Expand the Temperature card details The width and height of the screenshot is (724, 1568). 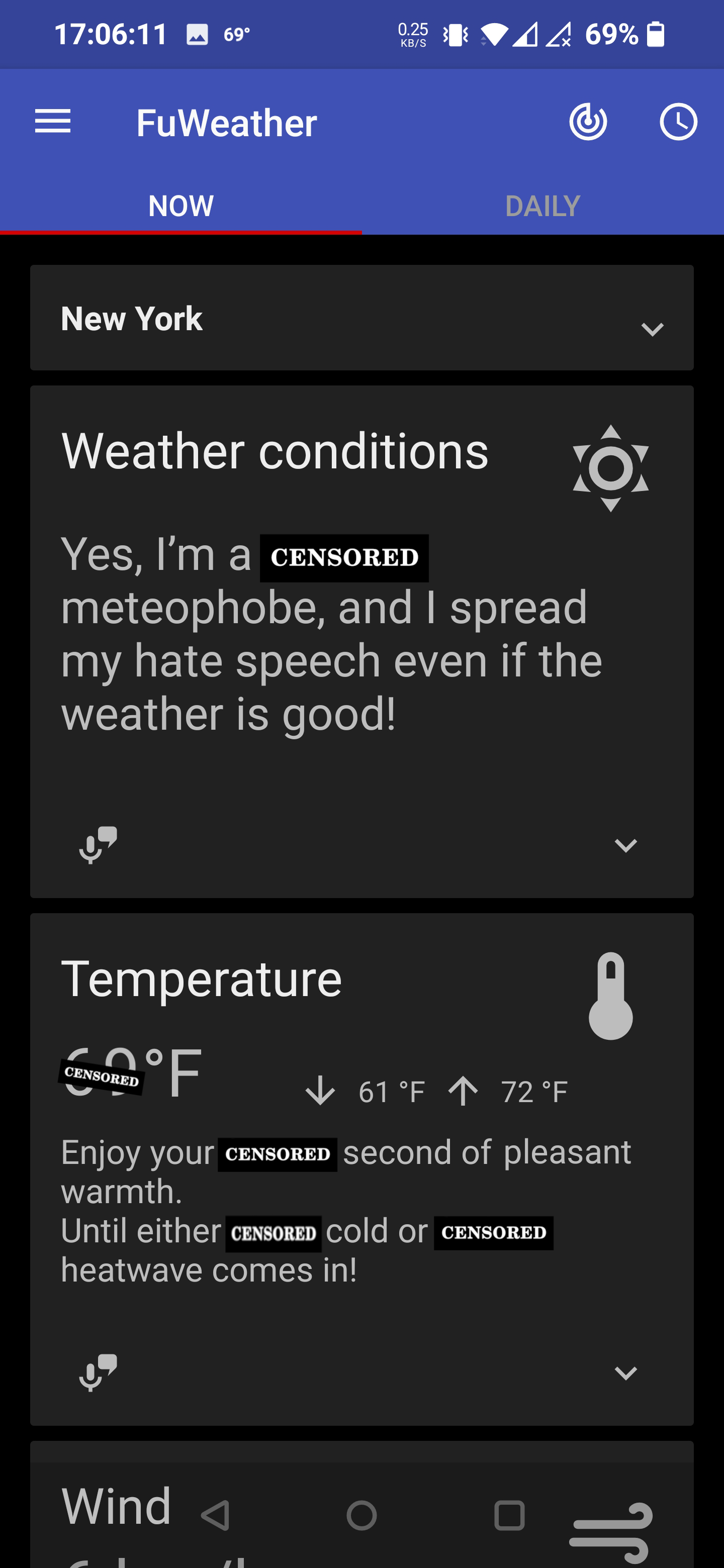click(625, 1373)
